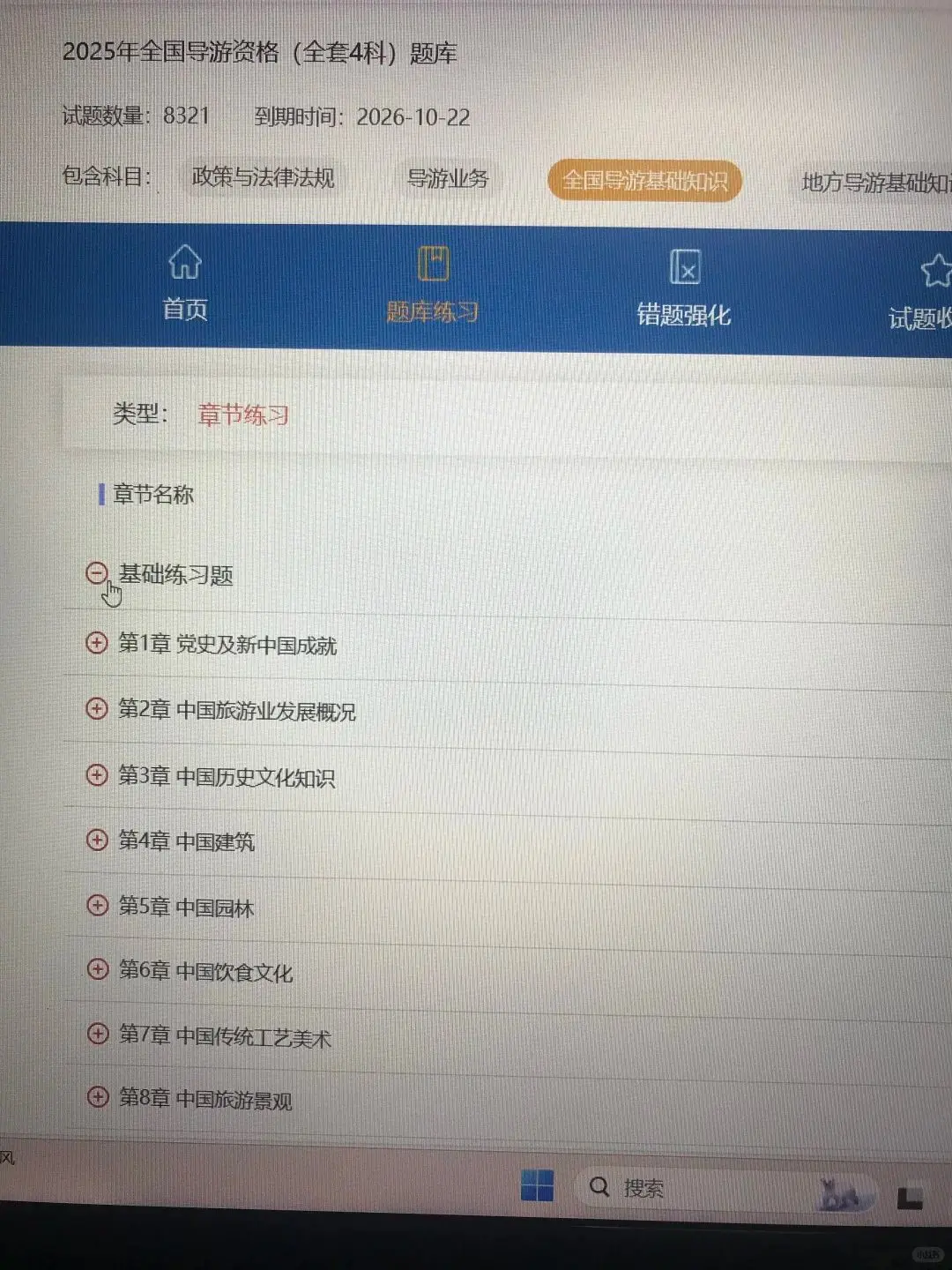
Task: Expand 第4章 中国建筑
Action: point(97,840)
